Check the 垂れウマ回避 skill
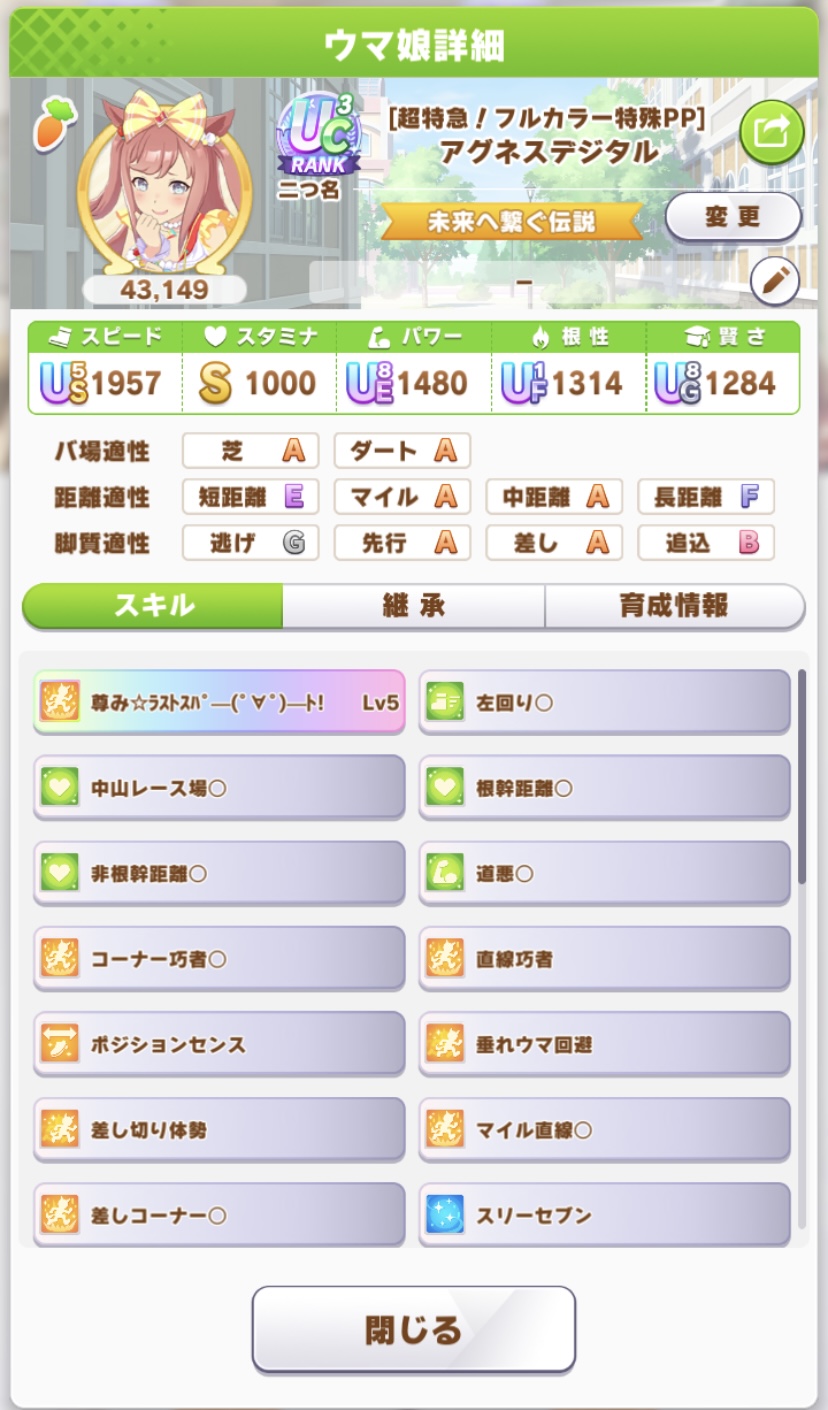 pyautogui.click(x=604, y=1044)
